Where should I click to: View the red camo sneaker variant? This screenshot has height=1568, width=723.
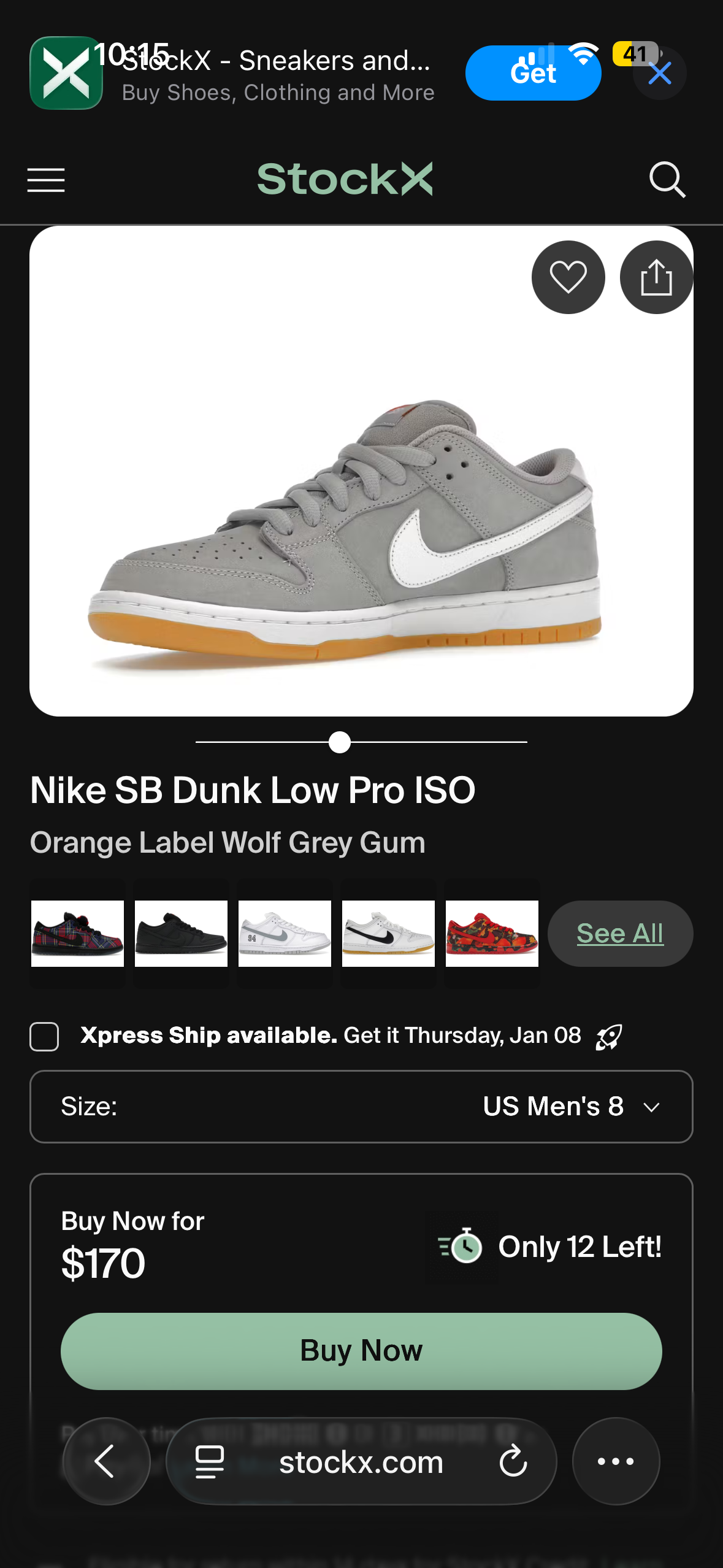click(492, 933)
